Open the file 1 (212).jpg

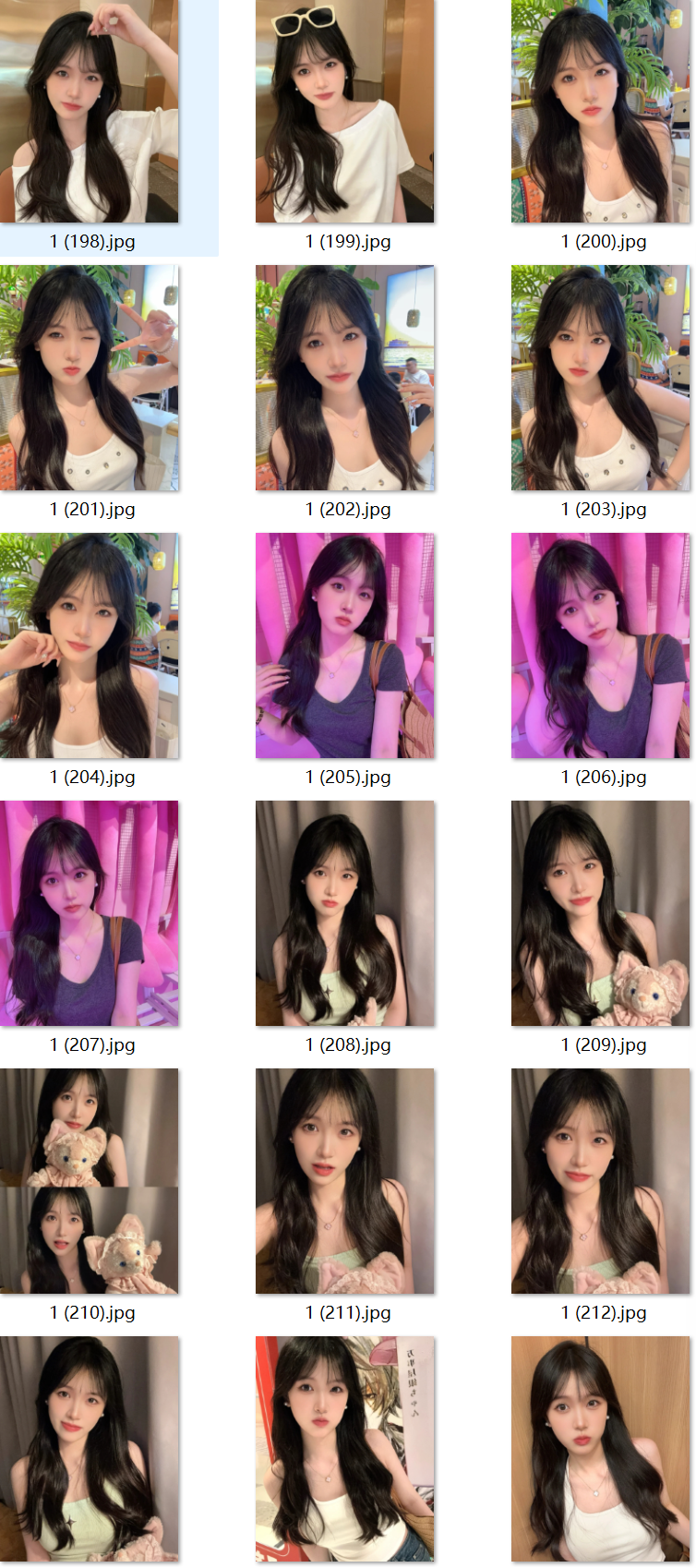coord(600,1182)
